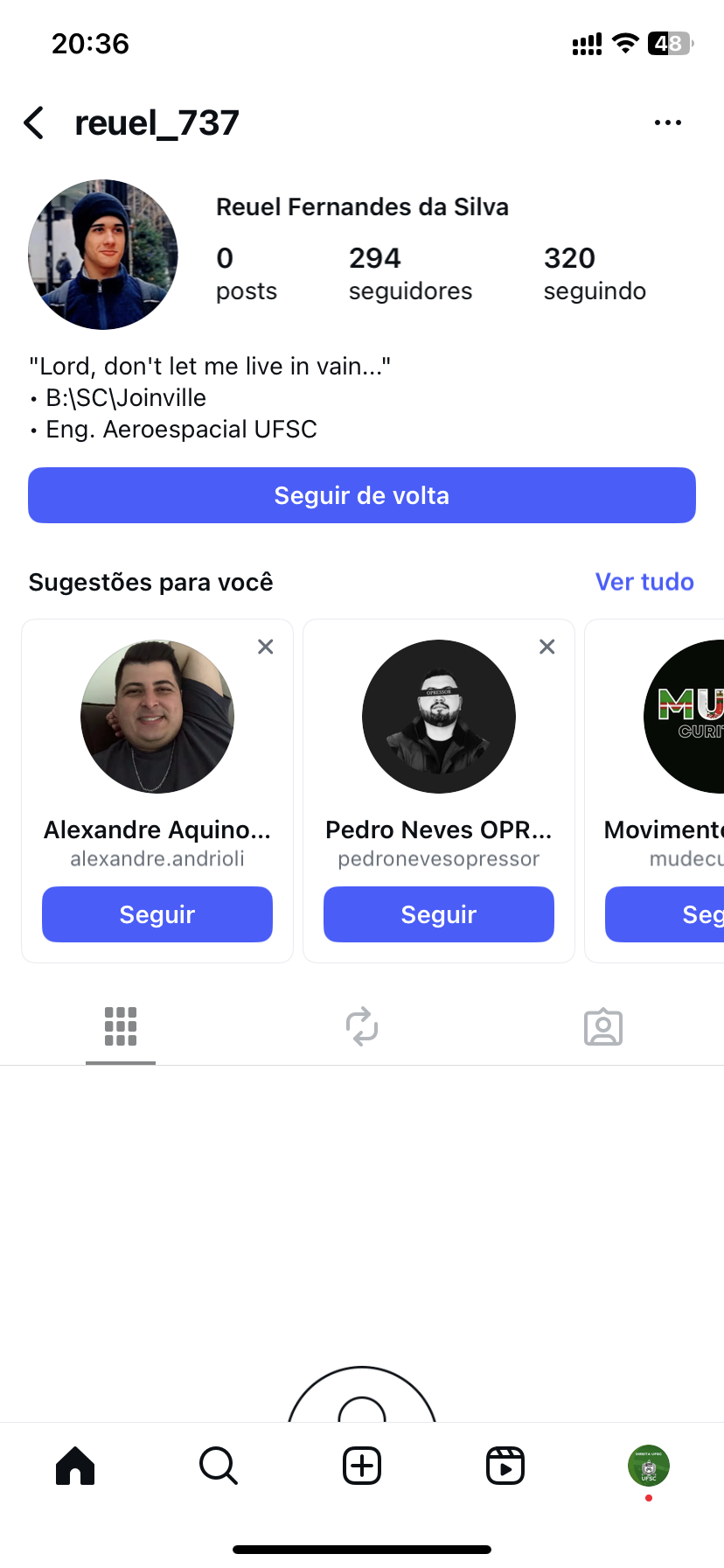View reuel_737's profile picture
Viewport: 724px width, 1568px height.
tap(103, 255)
